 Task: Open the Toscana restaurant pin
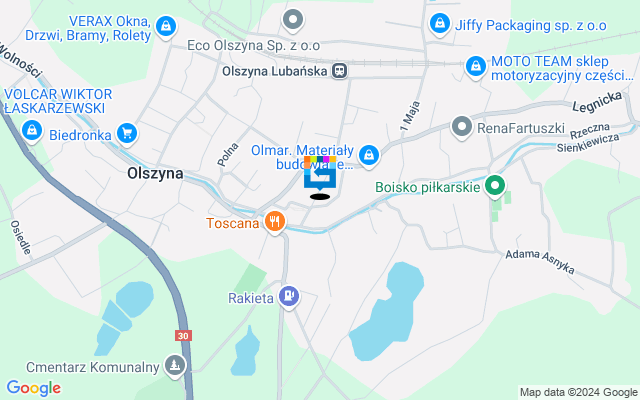pyautogui.click(x=275, y=222)
